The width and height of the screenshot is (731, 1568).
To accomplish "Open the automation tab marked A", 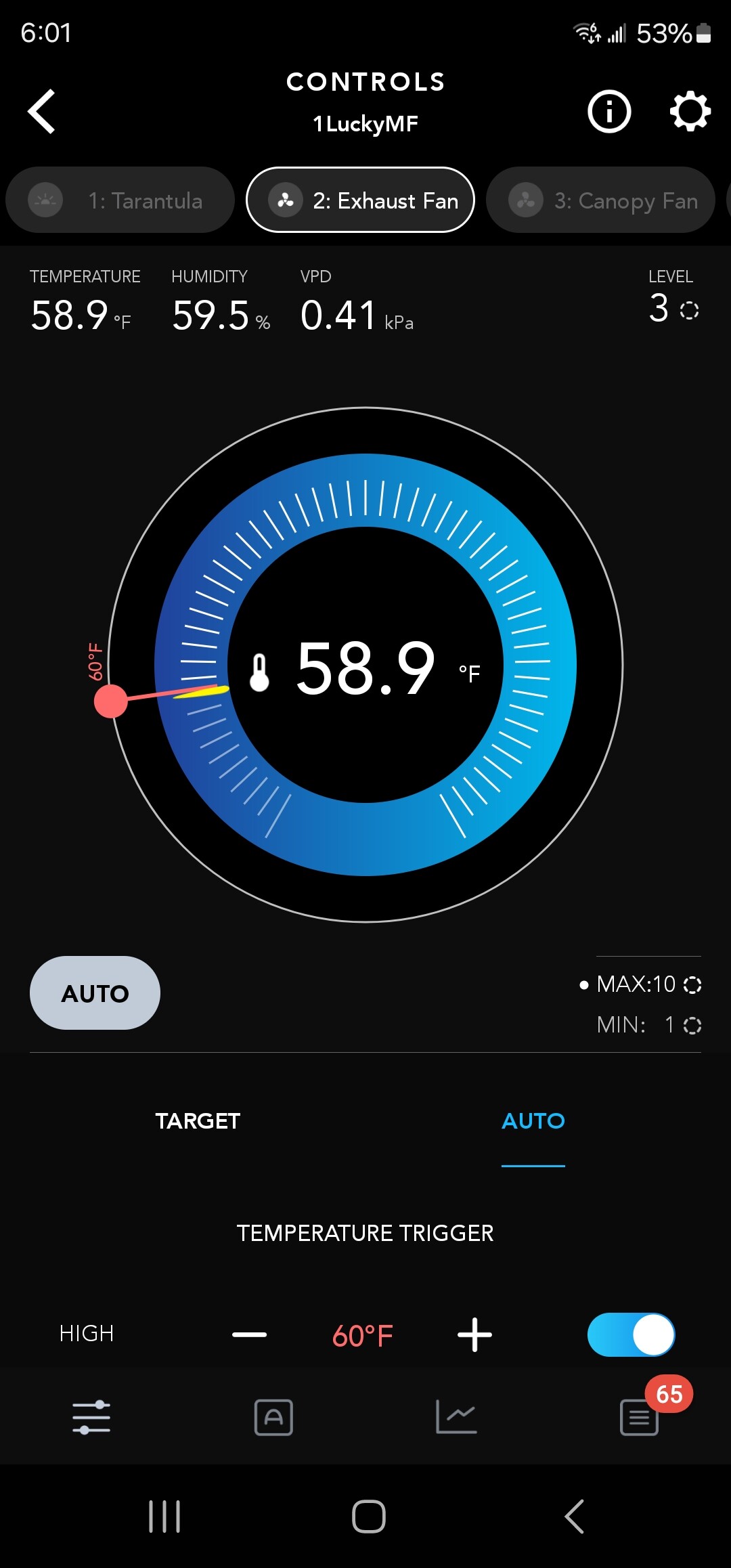I will [273, 1417].
